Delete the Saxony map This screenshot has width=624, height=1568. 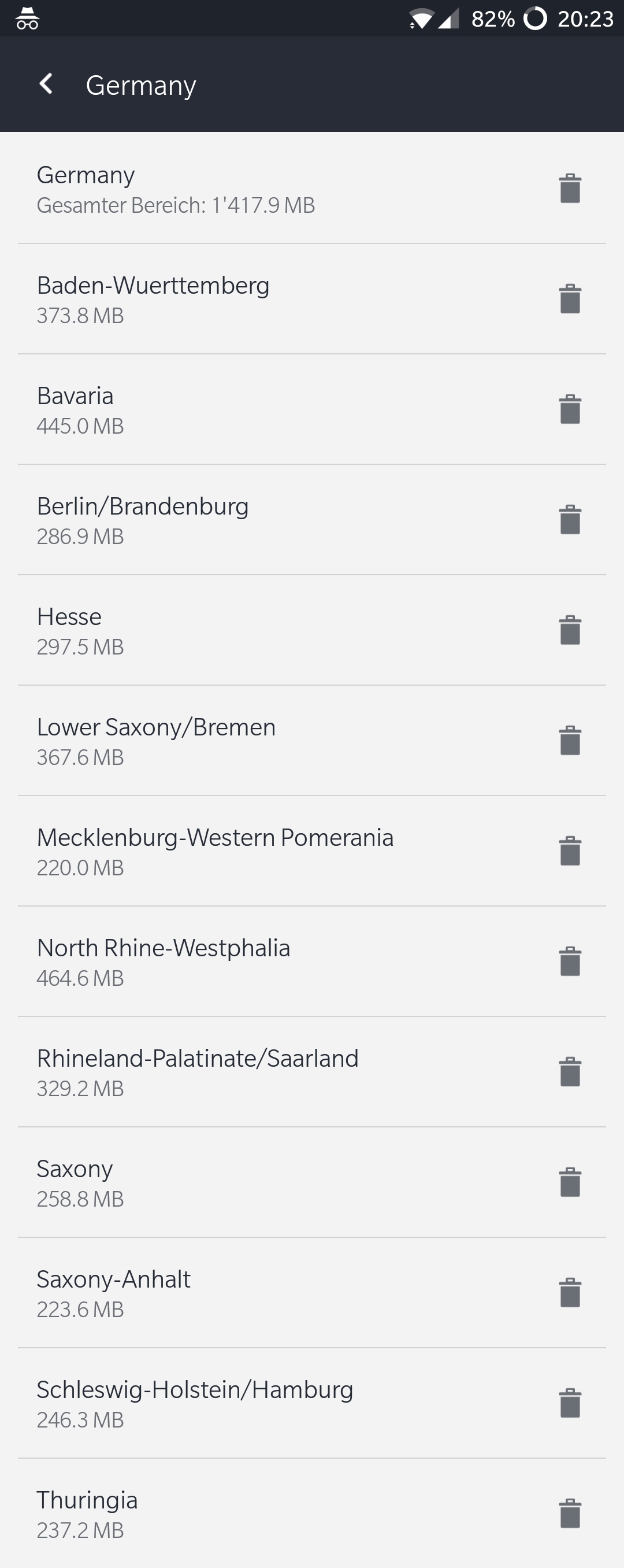pyautogui.click(x=570, y=1182)
